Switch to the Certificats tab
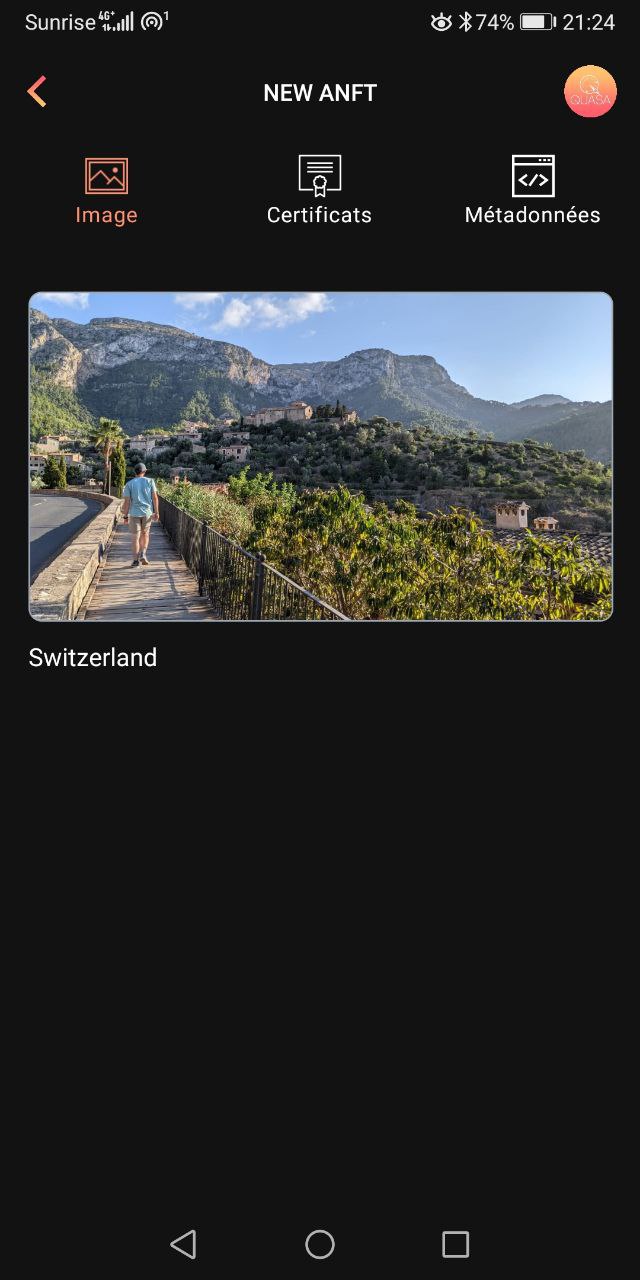The width and height of the screenshot is (640, 1280). (x=319, y=191)
